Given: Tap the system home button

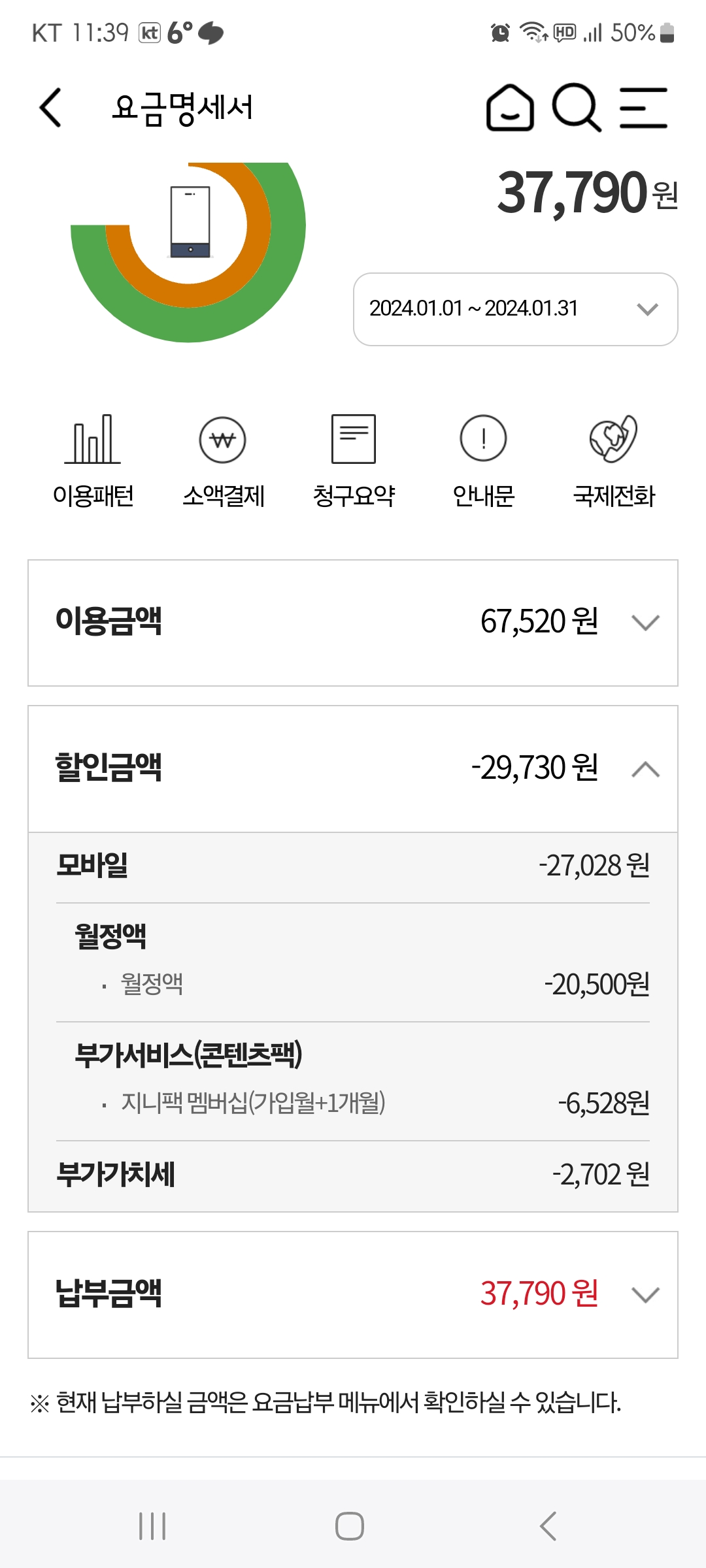Looking at the screenshot, I should click(350, 1526).
